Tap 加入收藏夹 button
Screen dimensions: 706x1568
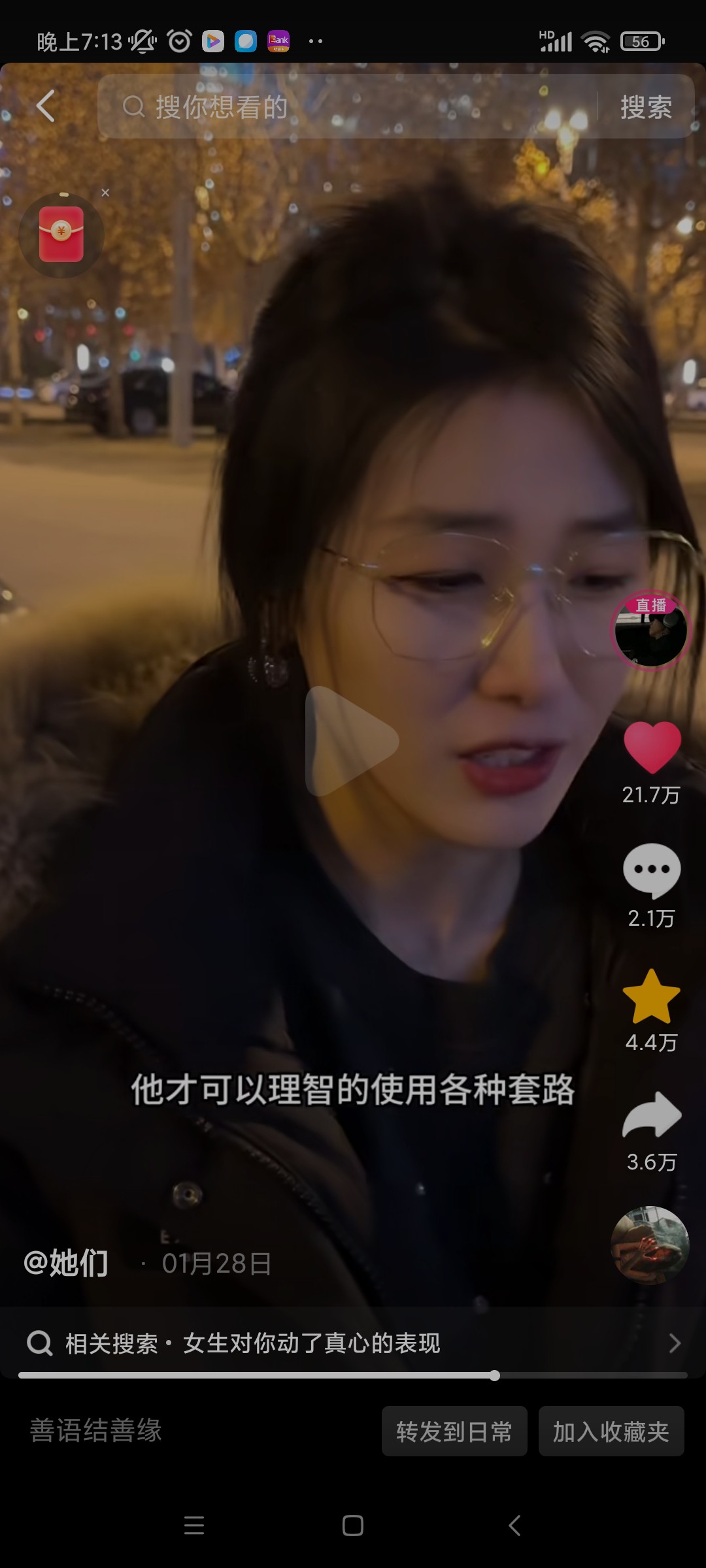[x=611, y=1431]
